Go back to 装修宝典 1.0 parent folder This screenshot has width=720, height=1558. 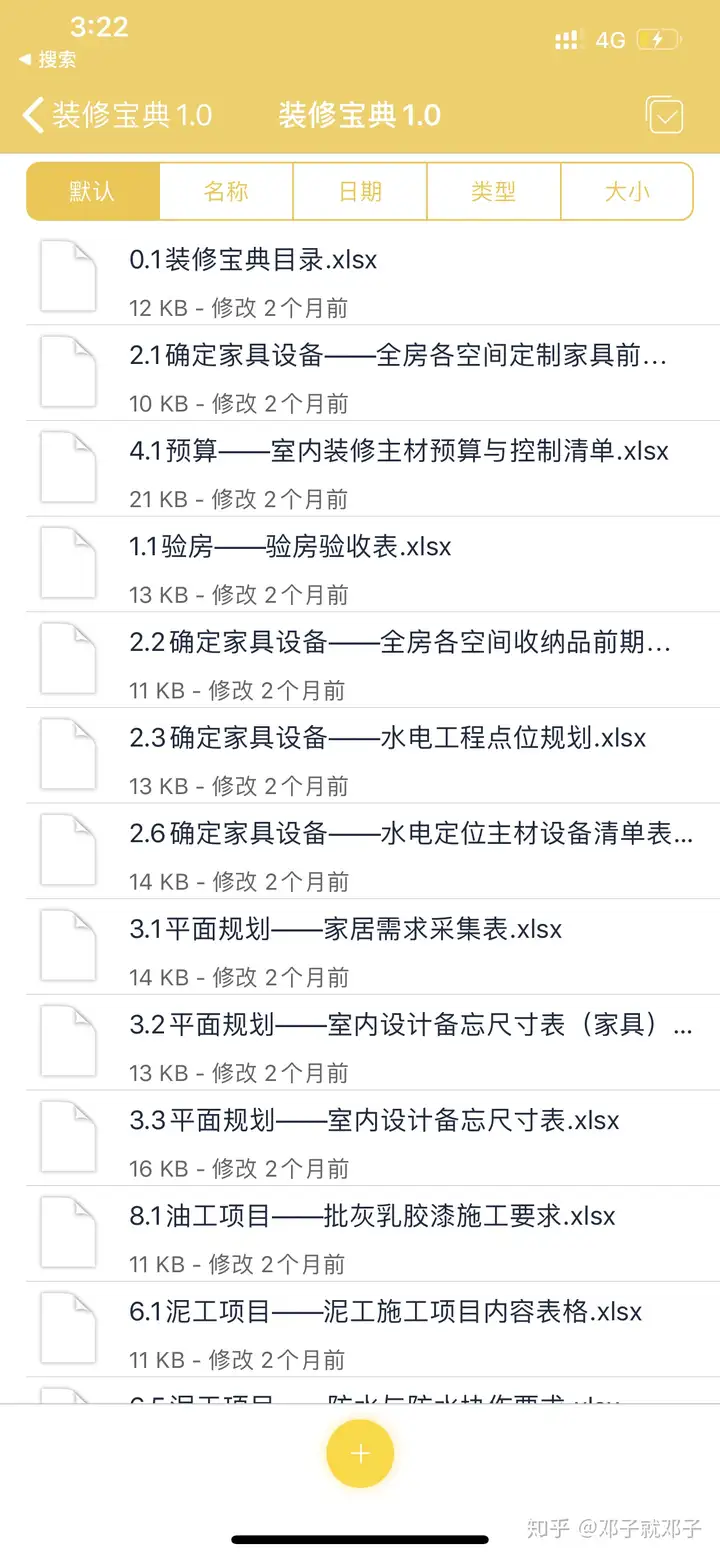click(x=118, y=115)
